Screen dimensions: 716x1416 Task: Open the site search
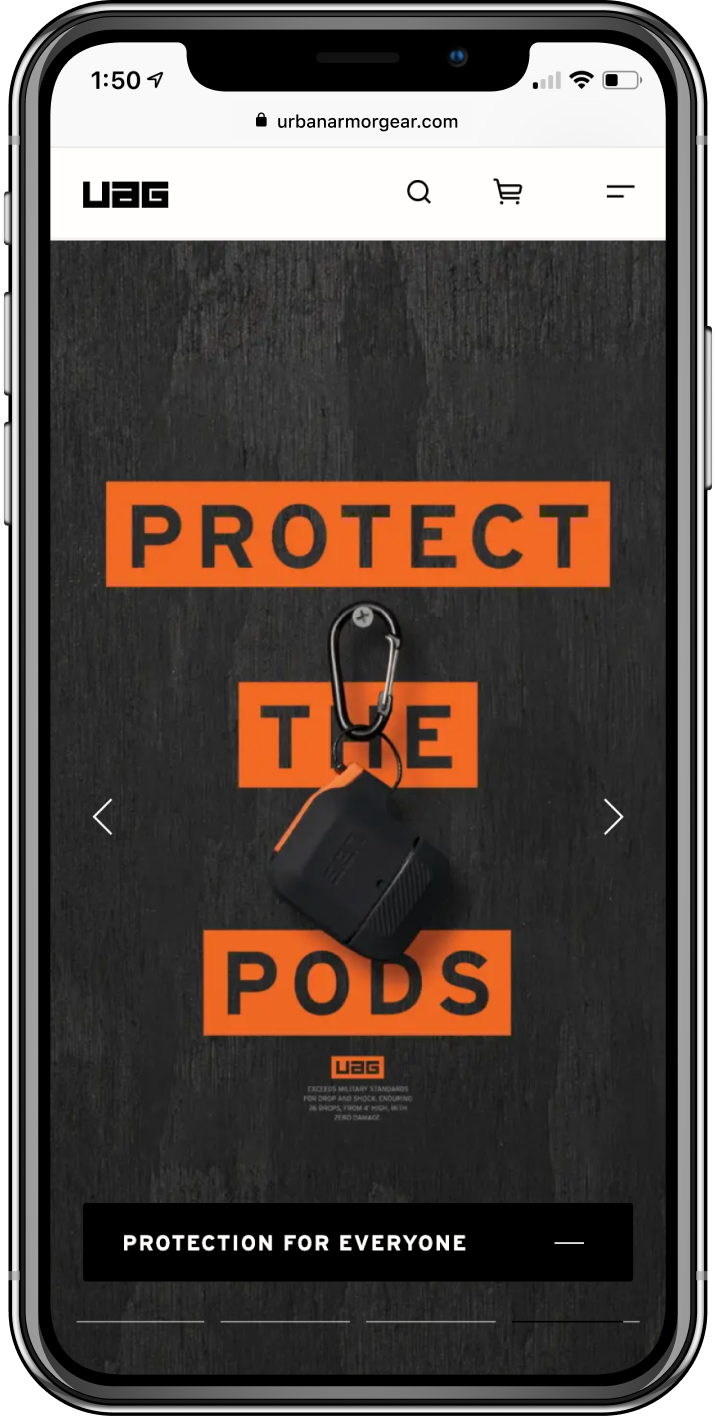point(419,192)
